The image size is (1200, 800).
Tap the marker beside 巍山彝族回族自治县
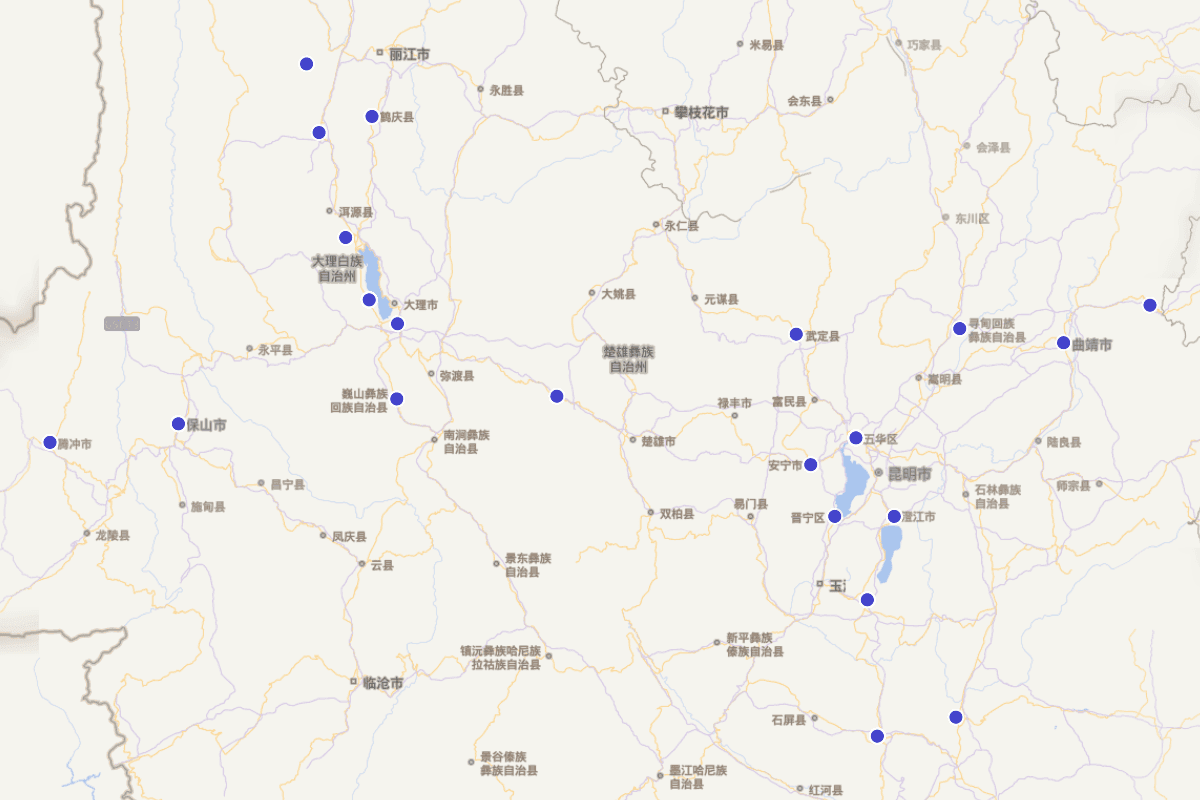(396, 399)
